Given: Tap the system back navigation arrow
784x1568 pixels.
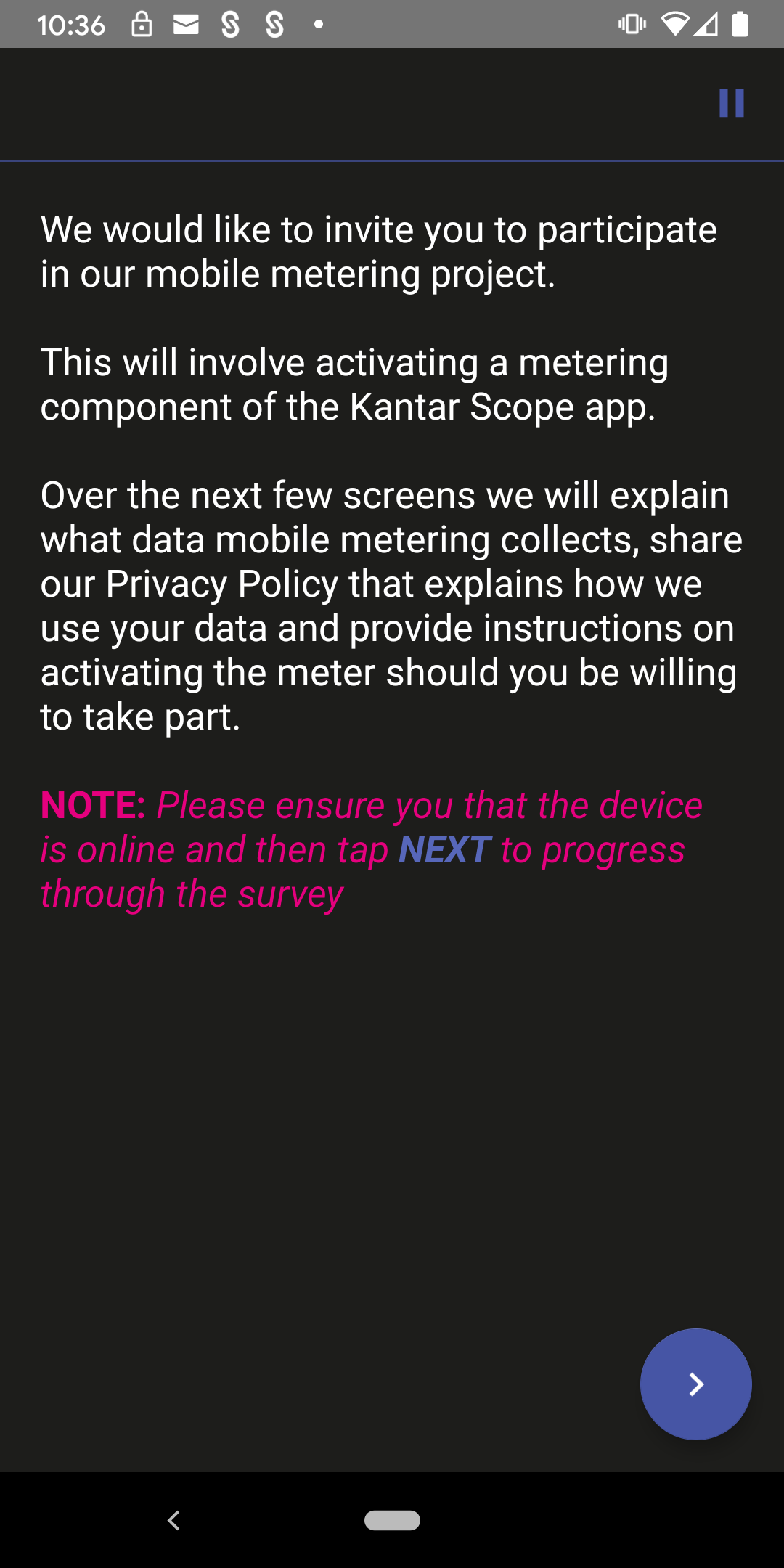Looking at the screenshot, I should coord(173,1520).
